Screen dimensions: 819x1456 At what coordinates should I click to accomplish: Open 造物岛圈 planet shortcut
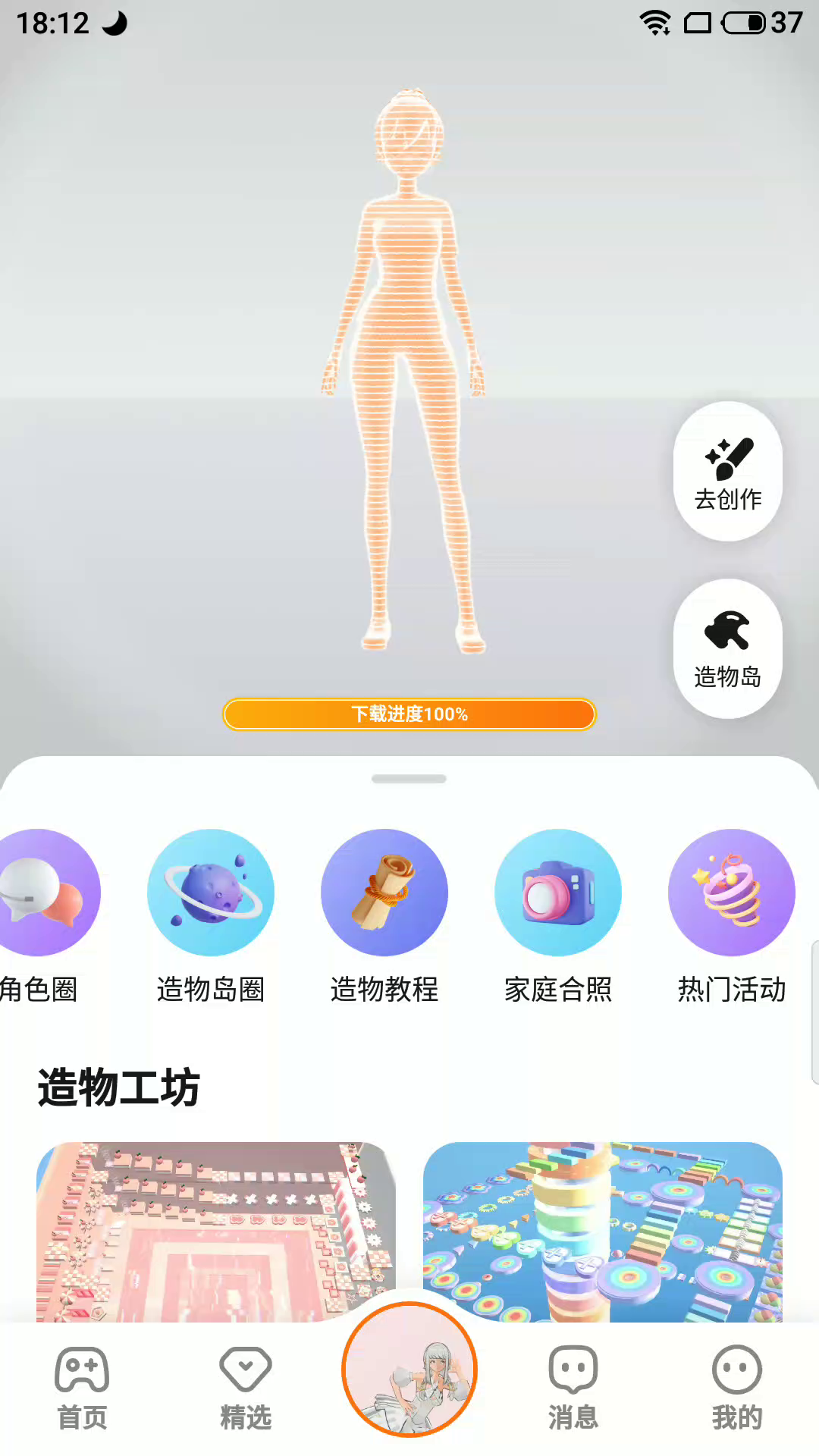(x=211, y=916)
